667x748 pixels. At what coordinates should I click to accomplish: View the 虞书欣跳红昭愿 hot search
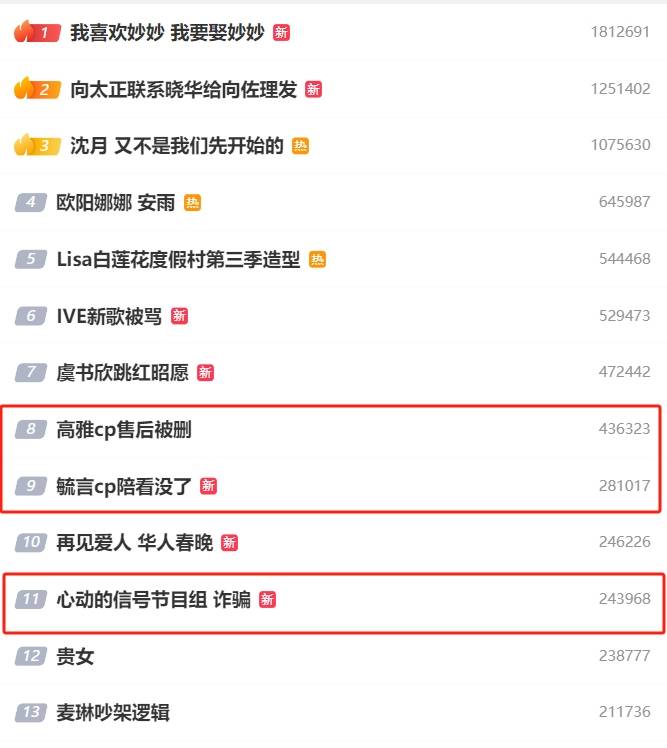tap(122, 373)
